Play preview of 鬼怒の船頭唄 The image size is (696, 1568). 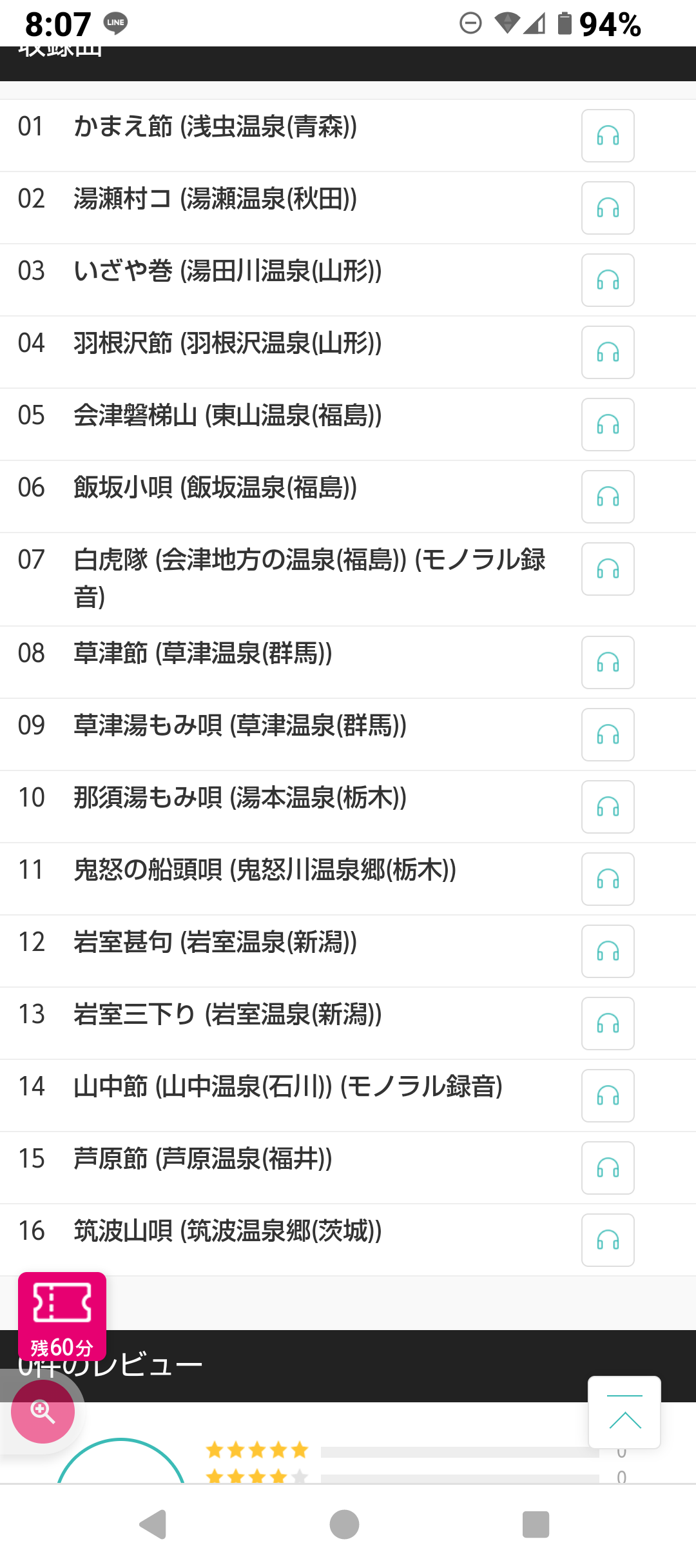(608, 879)
